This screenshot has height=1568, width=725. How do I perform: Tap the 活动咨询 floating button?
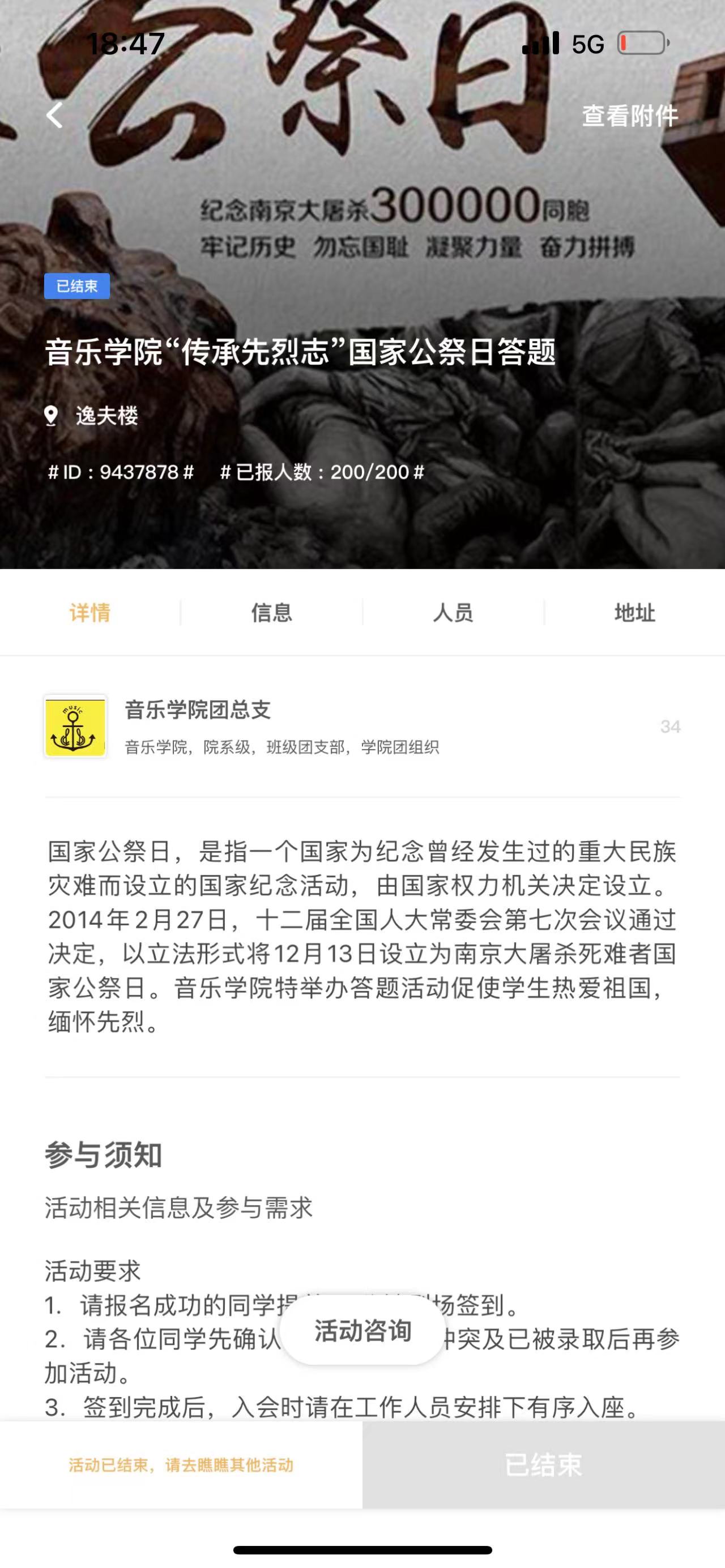363,1331
